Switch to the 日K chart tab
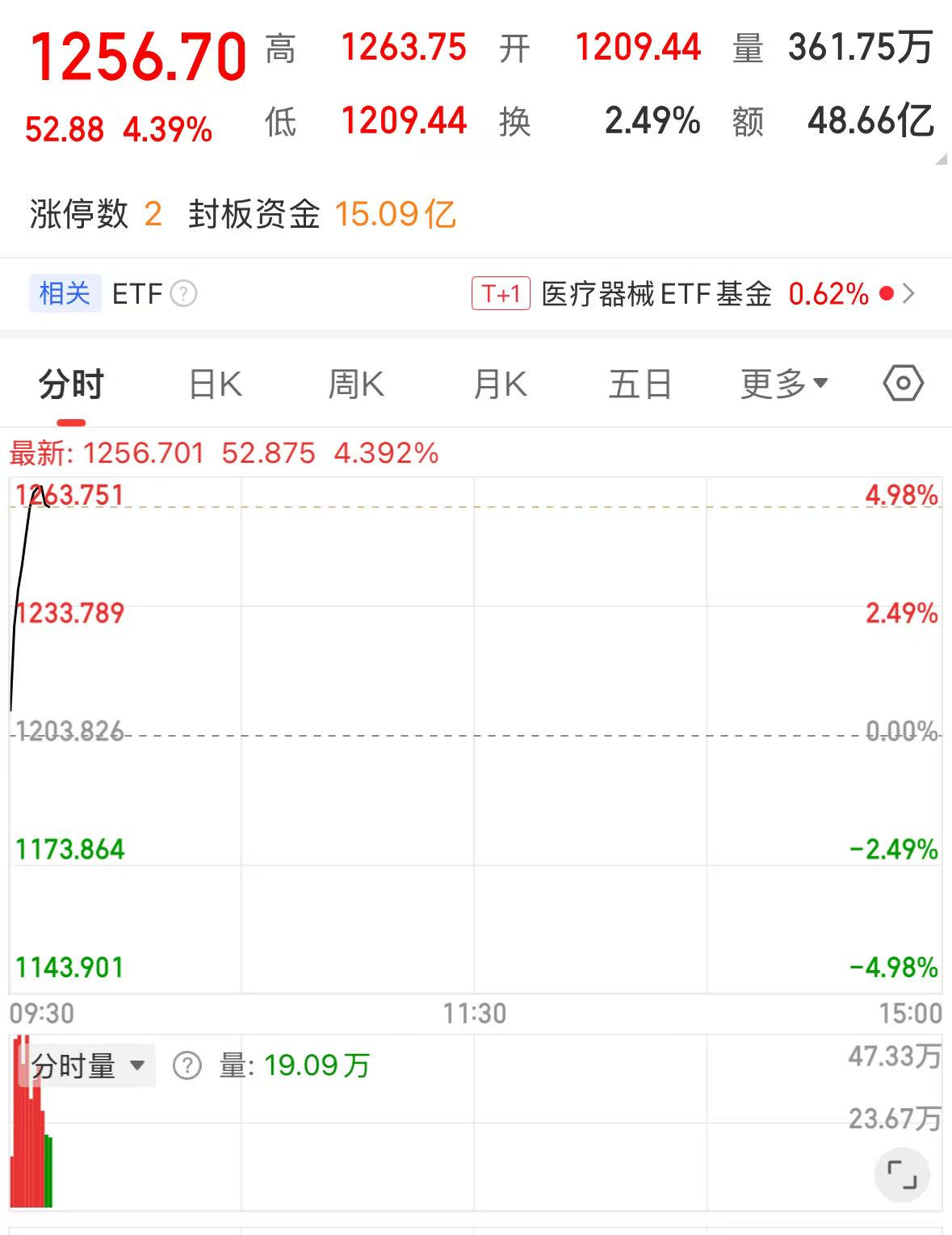Screen dimensions: 952x1235 (215, 384)
